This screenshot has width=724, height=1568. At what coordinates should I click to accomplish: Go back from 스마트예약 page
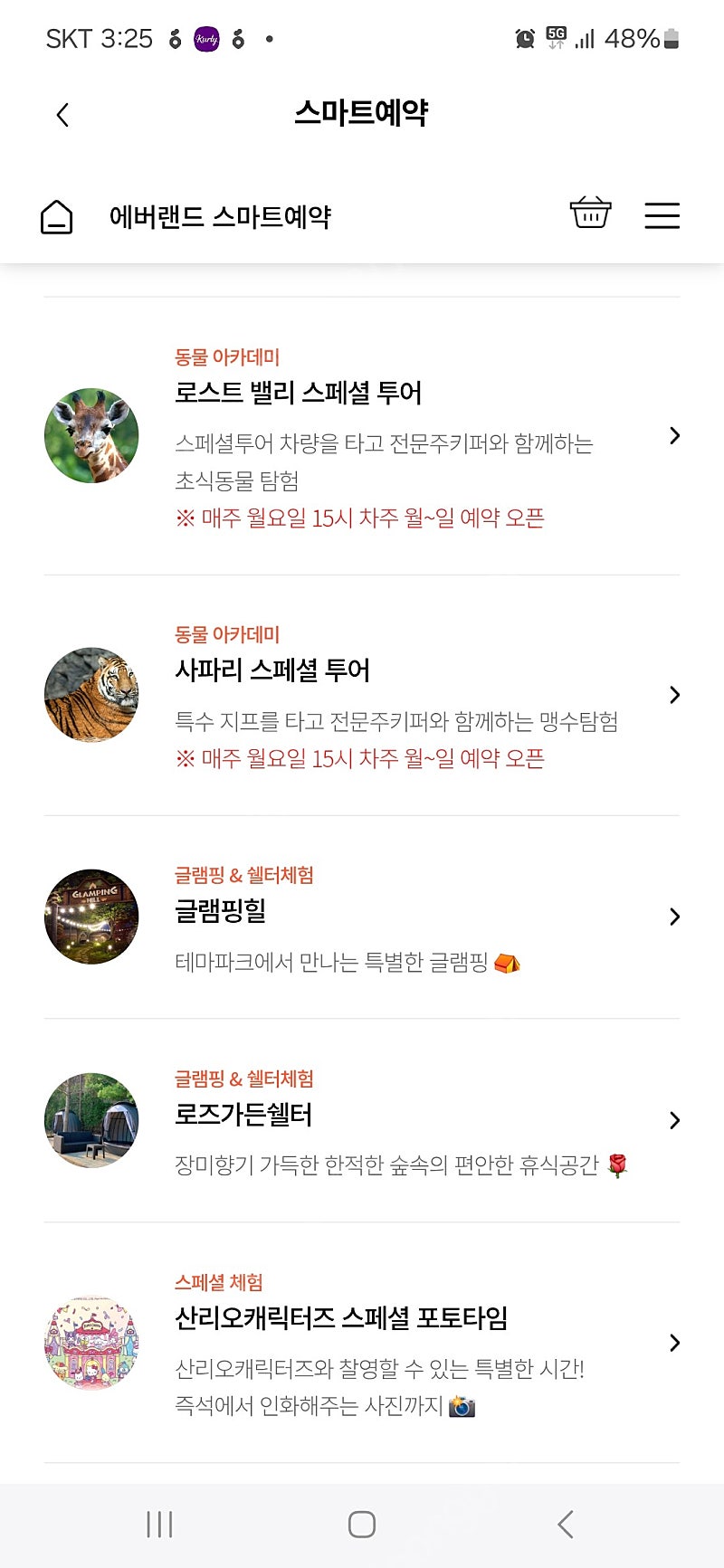point(62,115)
